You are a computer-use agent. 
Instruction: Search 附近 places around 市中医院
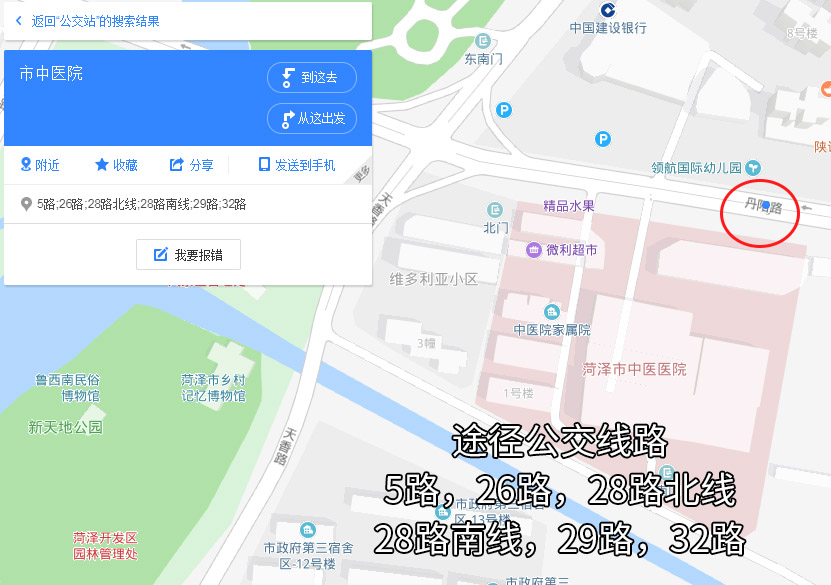(40, 165)
